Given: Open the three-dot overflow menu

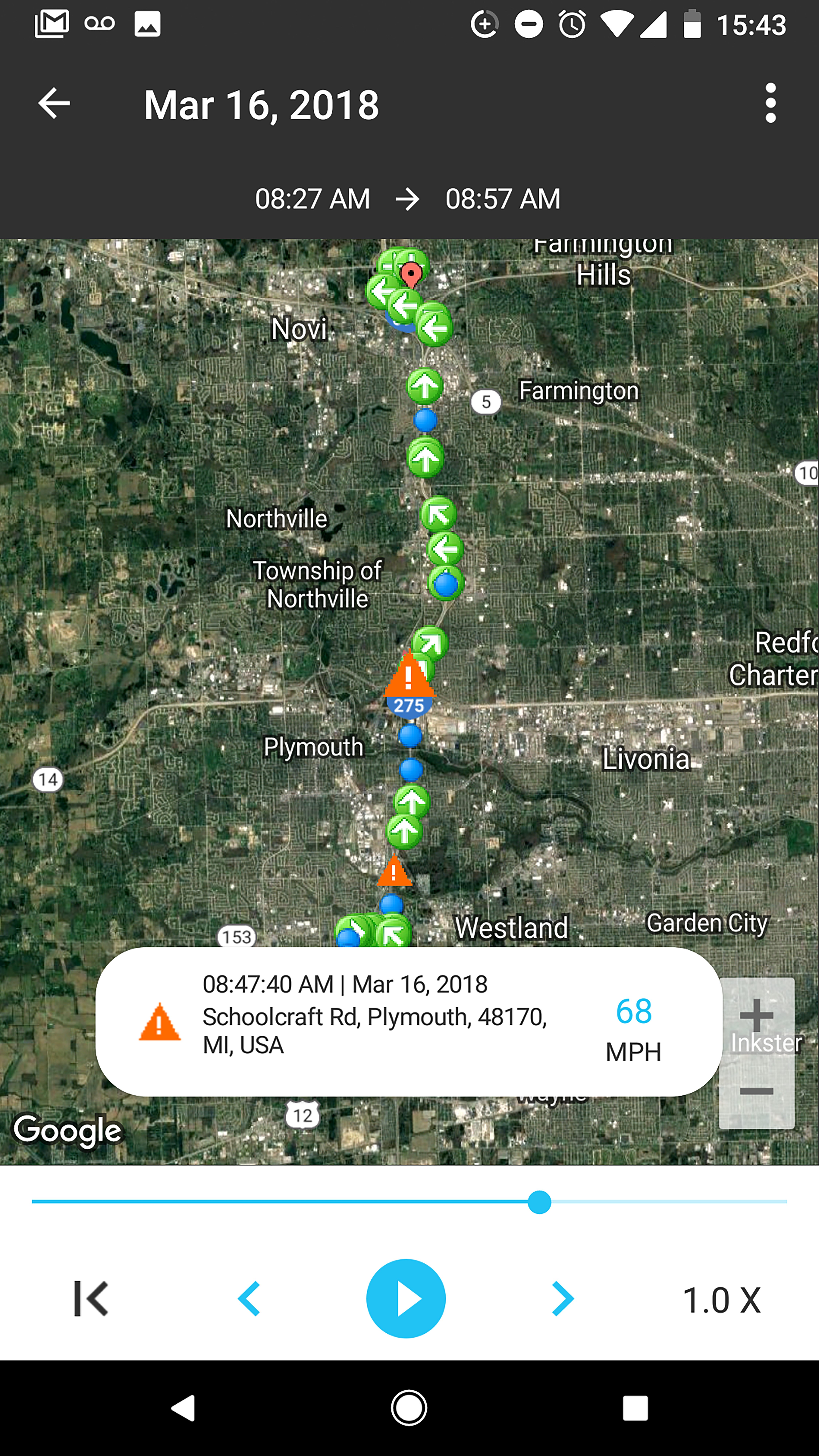Looking at the screenshot, I should 770,103.
